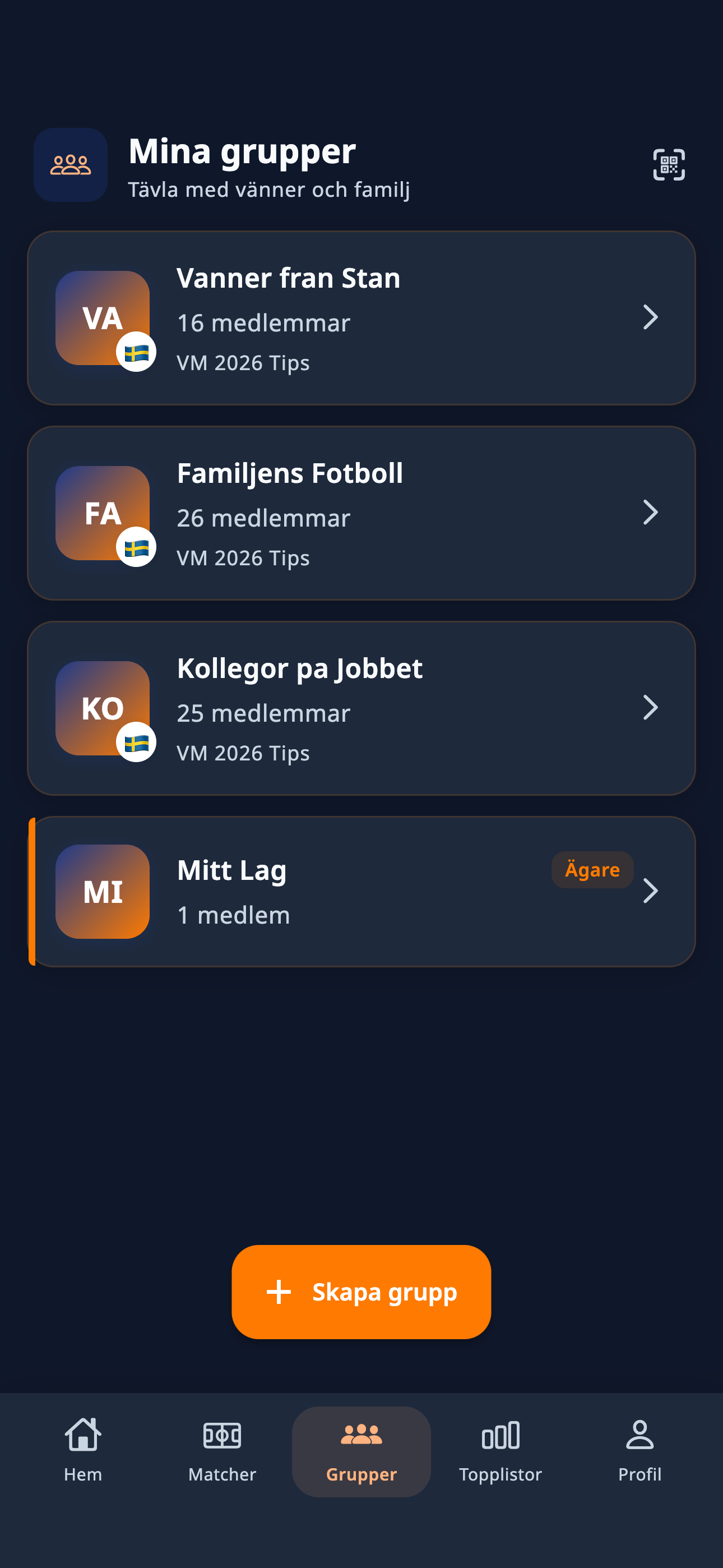Expand Vanner fran Stan with its chevron
The height and width of the screenshot is (1568, 723).
(x=651, y=317)
